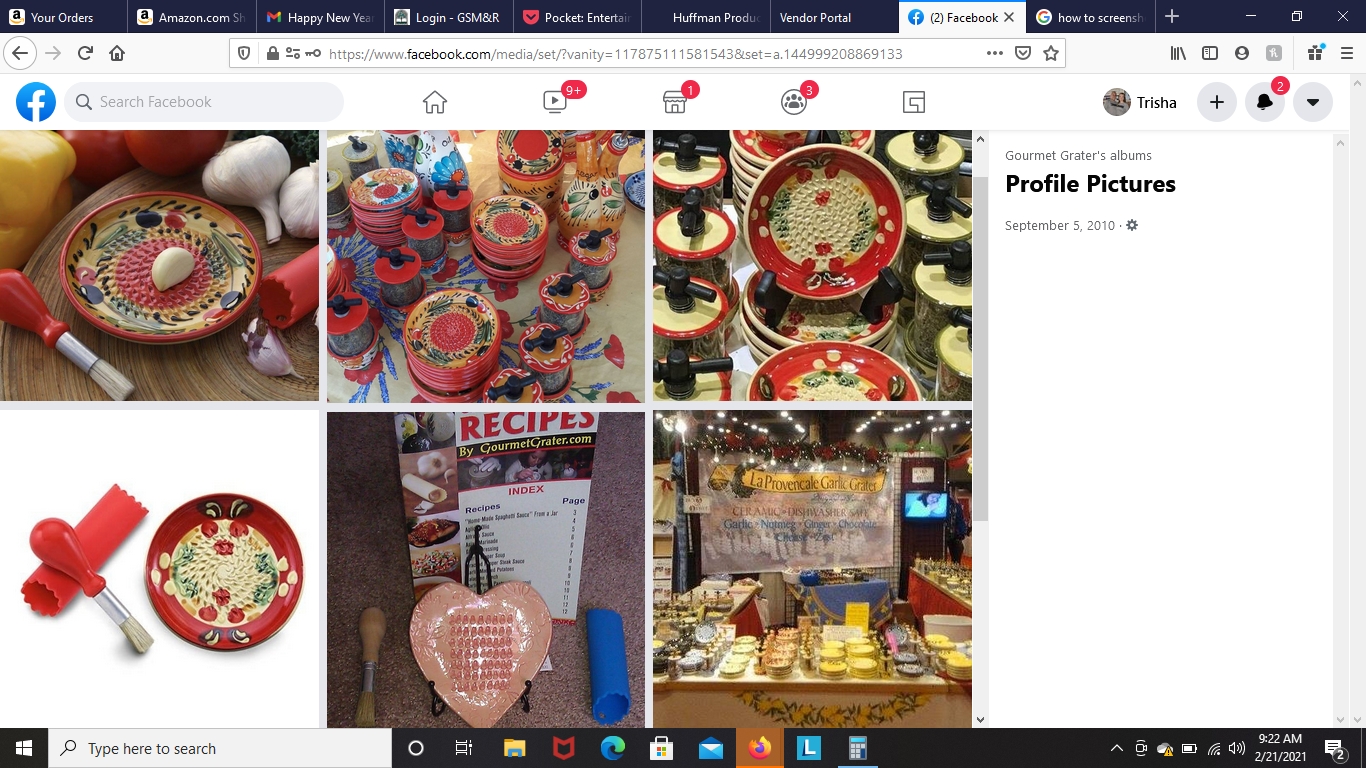Open the Groups icon

click(x=794, y=102)
